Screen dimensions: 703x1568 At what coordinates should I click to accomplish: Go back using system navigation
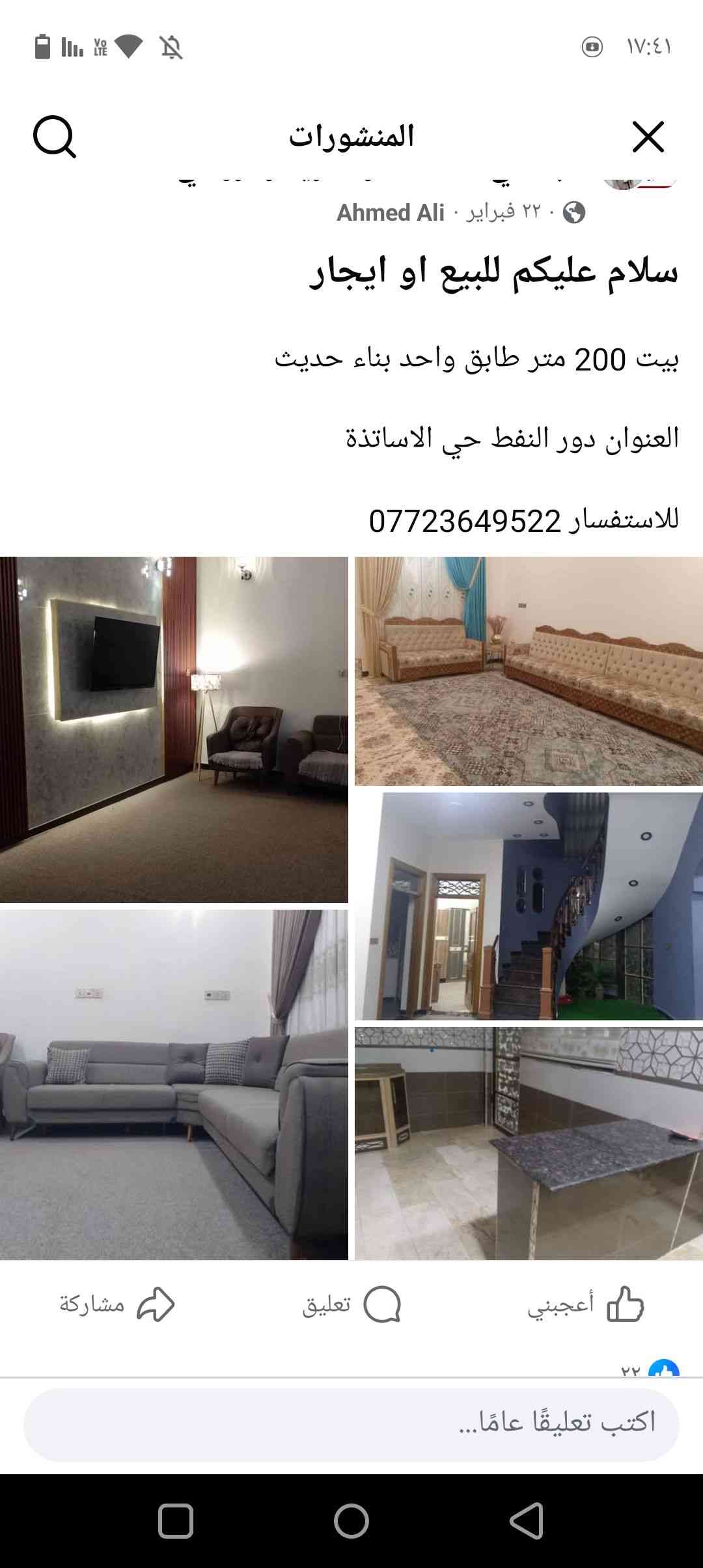click(526, 1521)
